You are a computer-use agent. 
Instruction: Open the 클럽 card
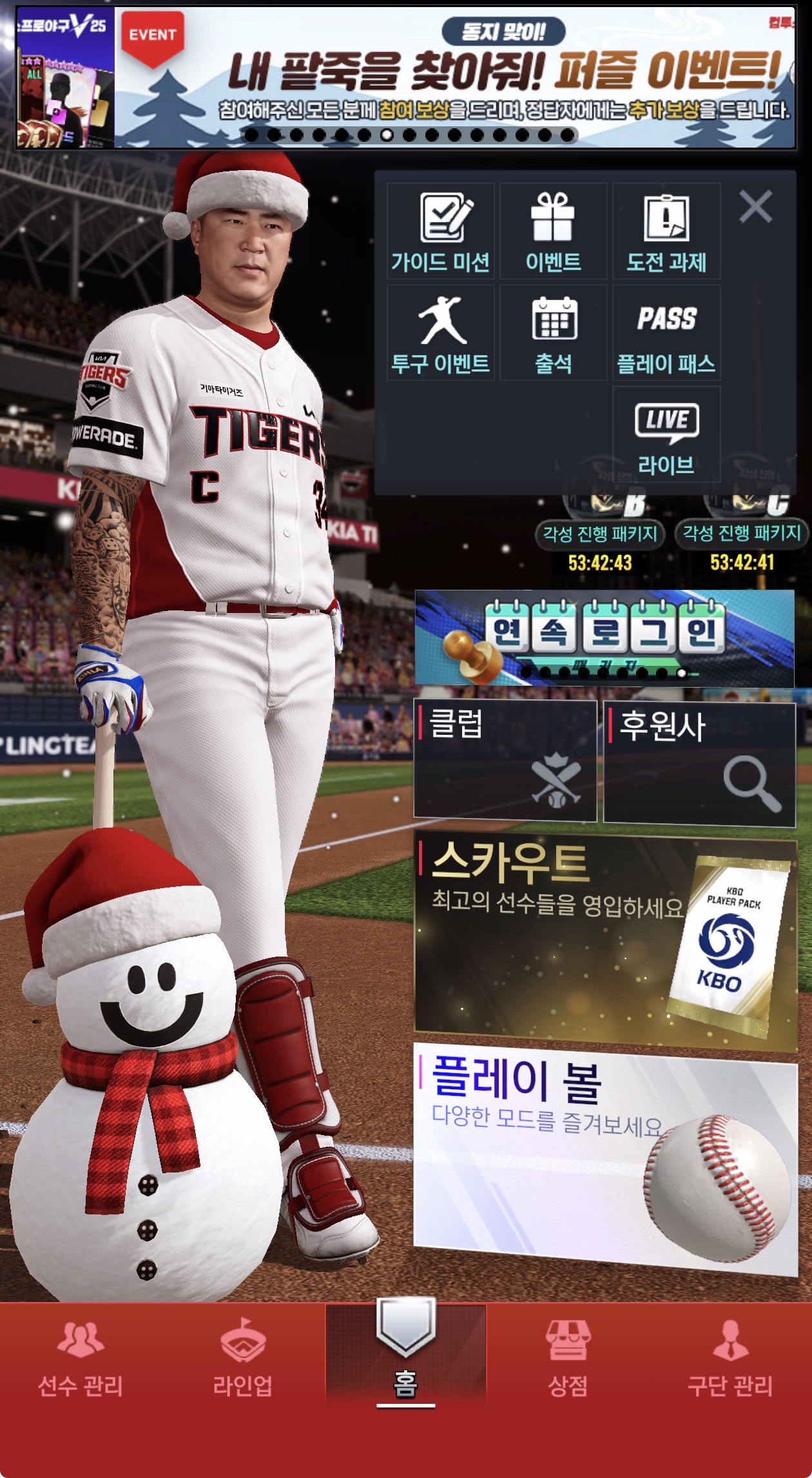[x=505, y=761]
